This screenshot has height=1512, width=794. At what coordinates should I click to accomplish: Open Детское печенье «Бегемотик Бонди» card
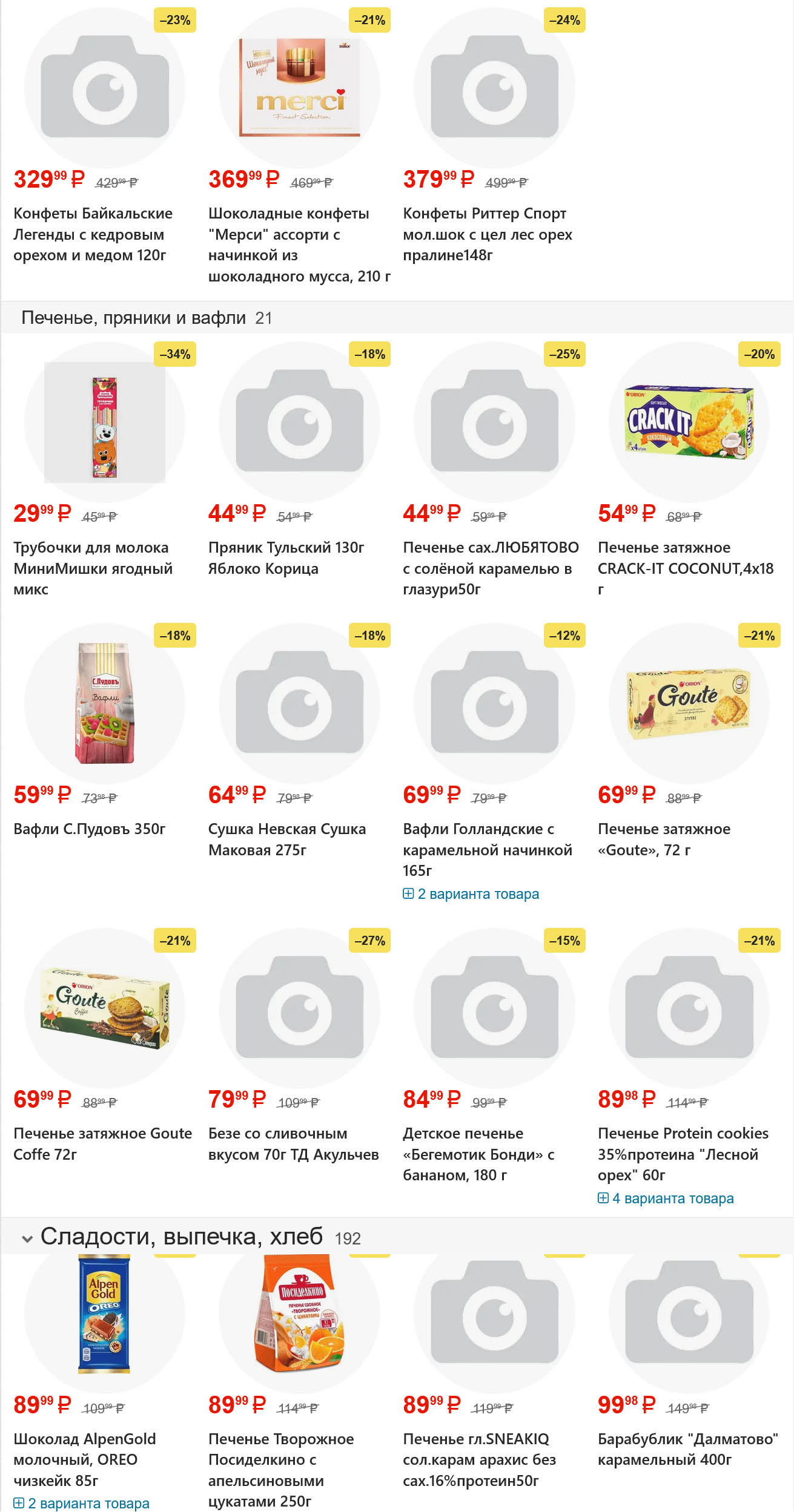478,1154
